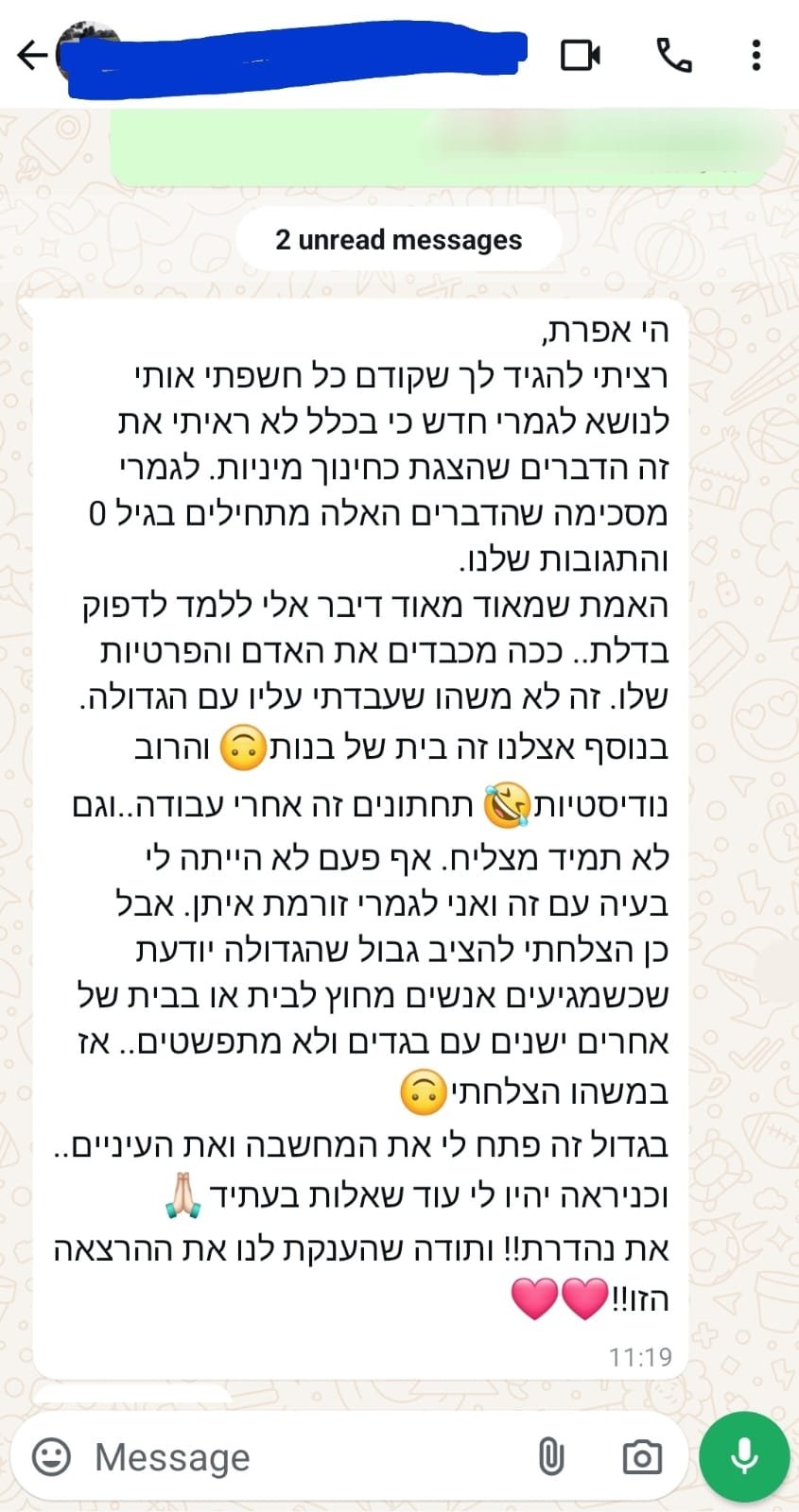Start a video call

click(581, 56)
